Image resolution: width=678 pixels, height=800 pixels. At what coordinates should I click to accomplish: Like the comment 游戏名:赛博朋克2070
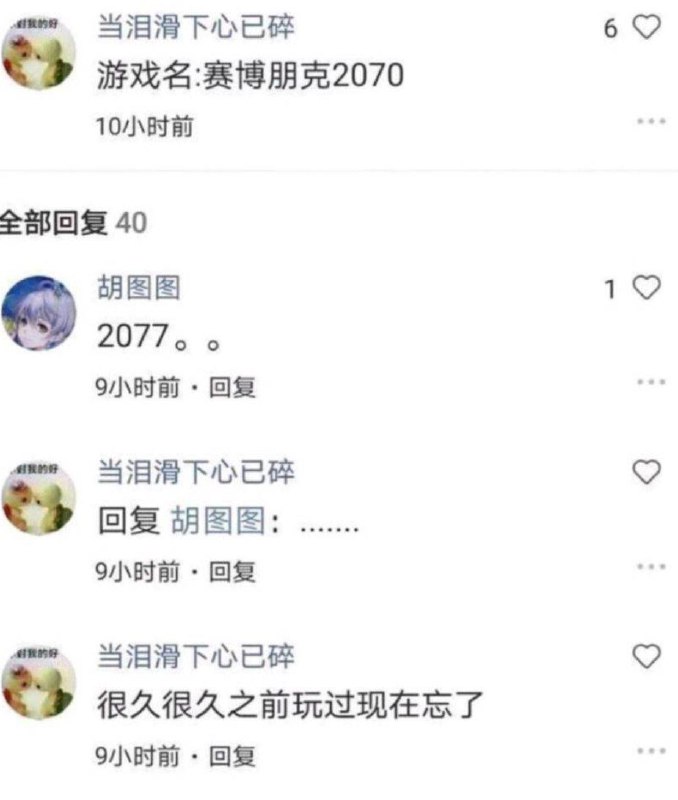coord(647,28)
